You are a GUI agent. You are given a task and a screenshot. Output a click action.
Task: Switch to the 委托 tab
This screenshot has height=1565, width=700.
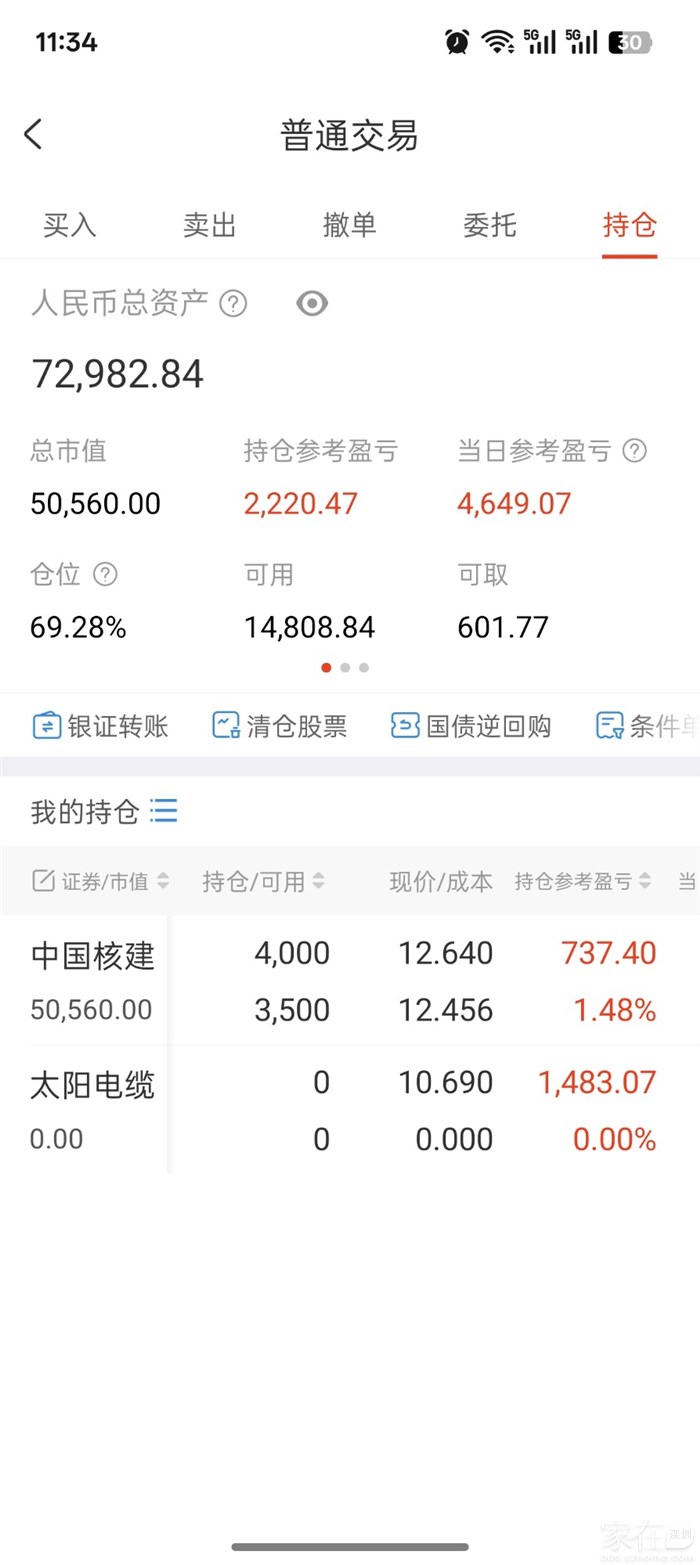pos(490,225)
